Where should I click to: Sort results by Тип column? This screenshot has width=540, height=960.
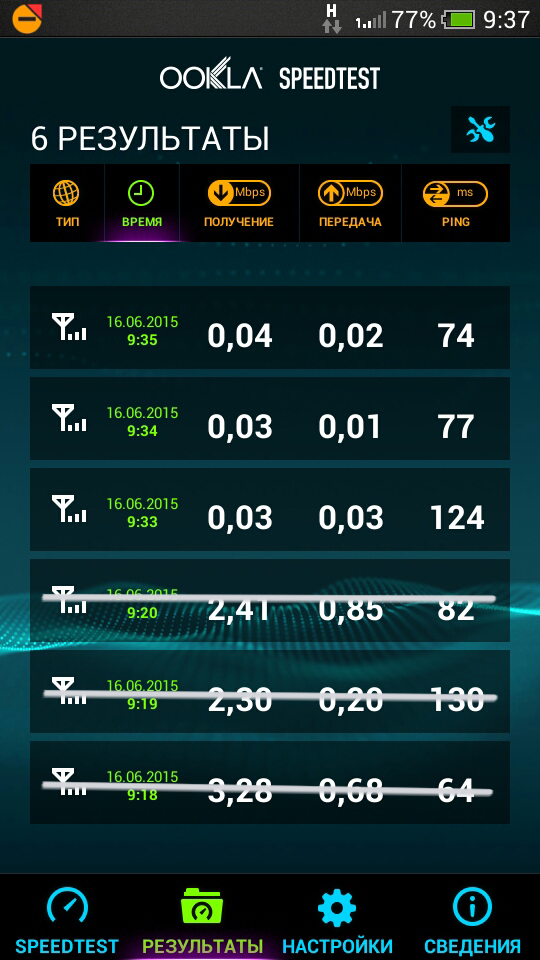(67, 203)
